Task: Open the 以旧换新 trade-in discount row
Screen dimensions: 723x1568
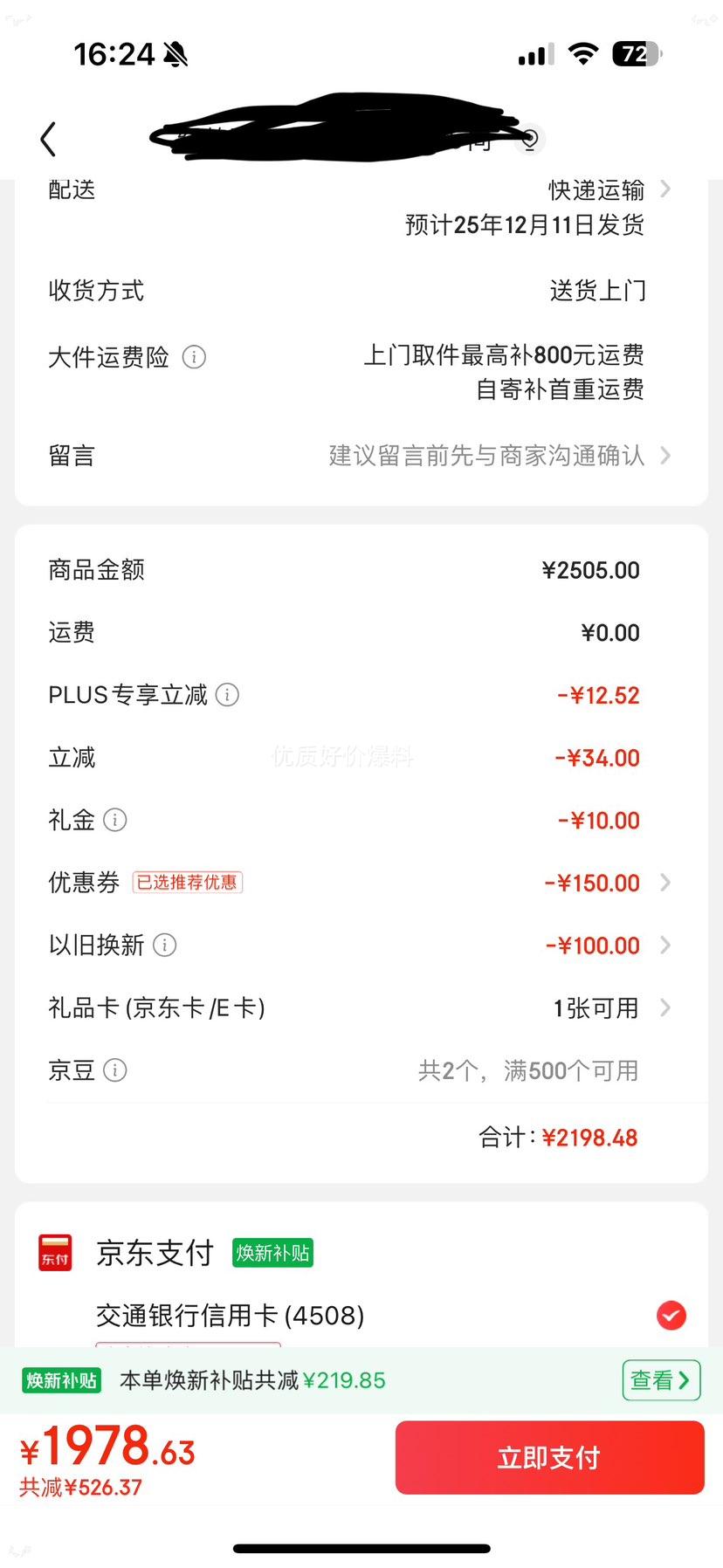Action: [361, 946]
